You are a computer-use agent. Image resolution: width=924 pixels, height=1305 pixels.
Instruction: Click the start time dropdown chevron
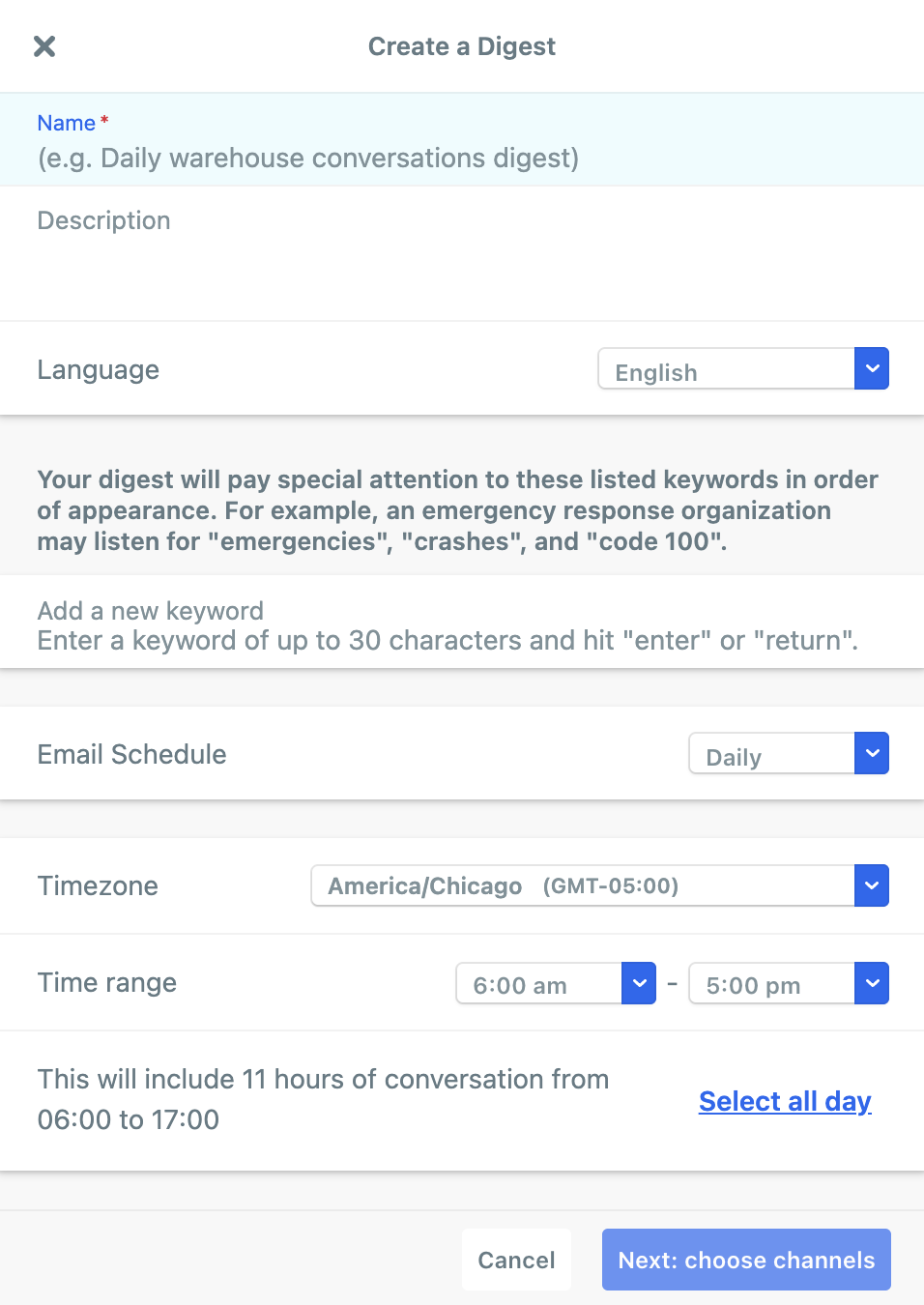pyautogui.click(x=639, y=983)
